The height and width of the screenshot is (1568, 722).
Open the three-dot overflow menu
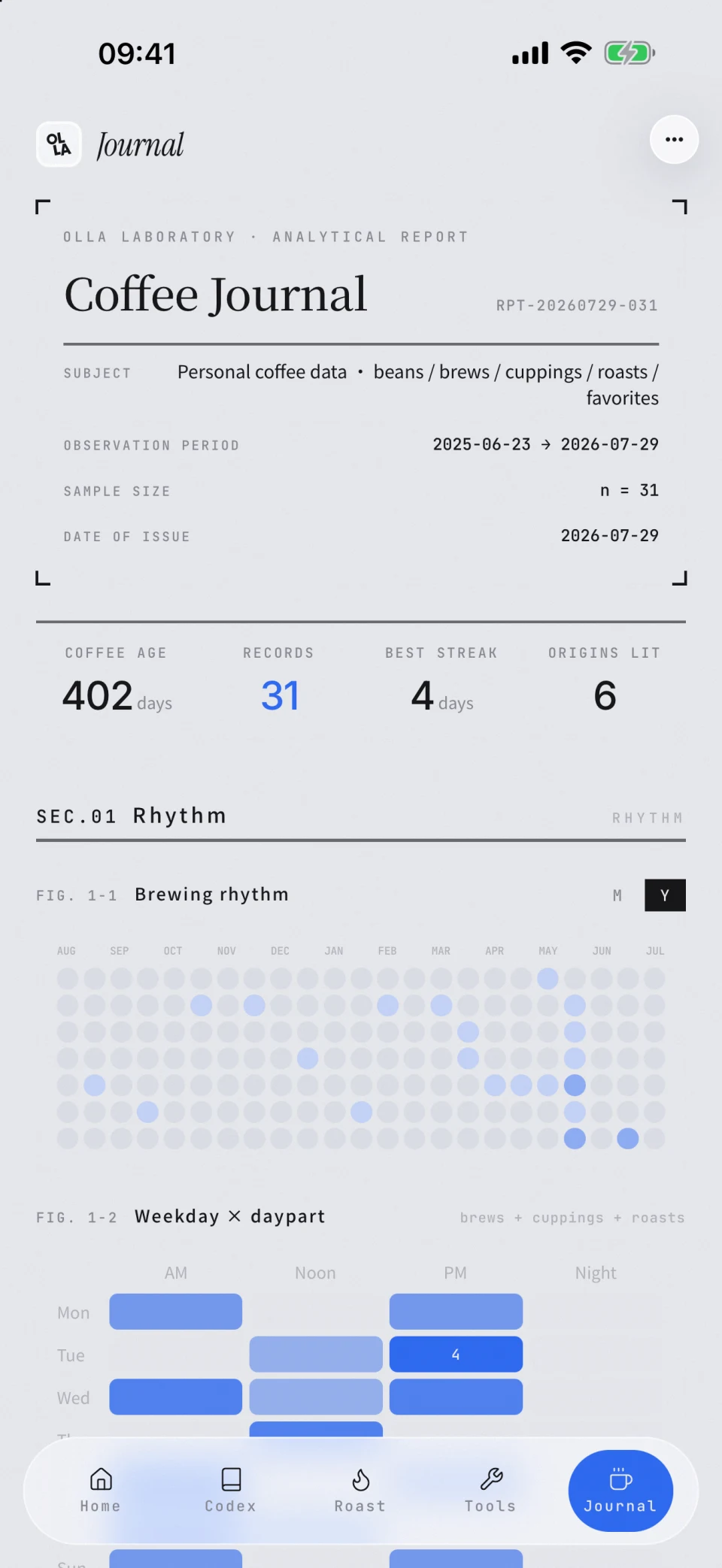674,140
